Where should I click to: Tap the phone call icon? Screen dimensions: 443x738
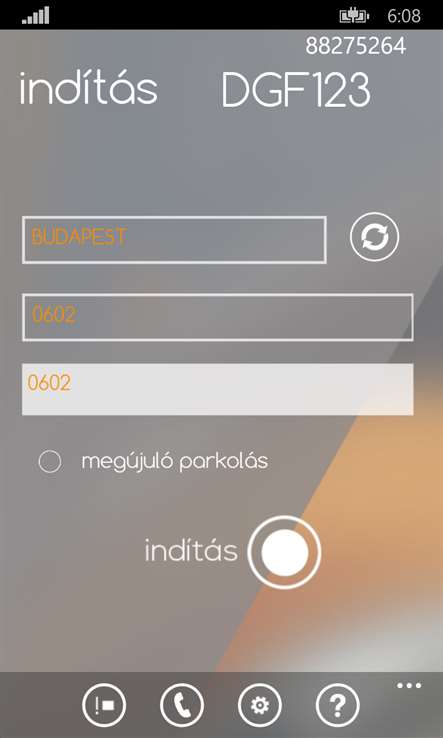pos(182,705)
